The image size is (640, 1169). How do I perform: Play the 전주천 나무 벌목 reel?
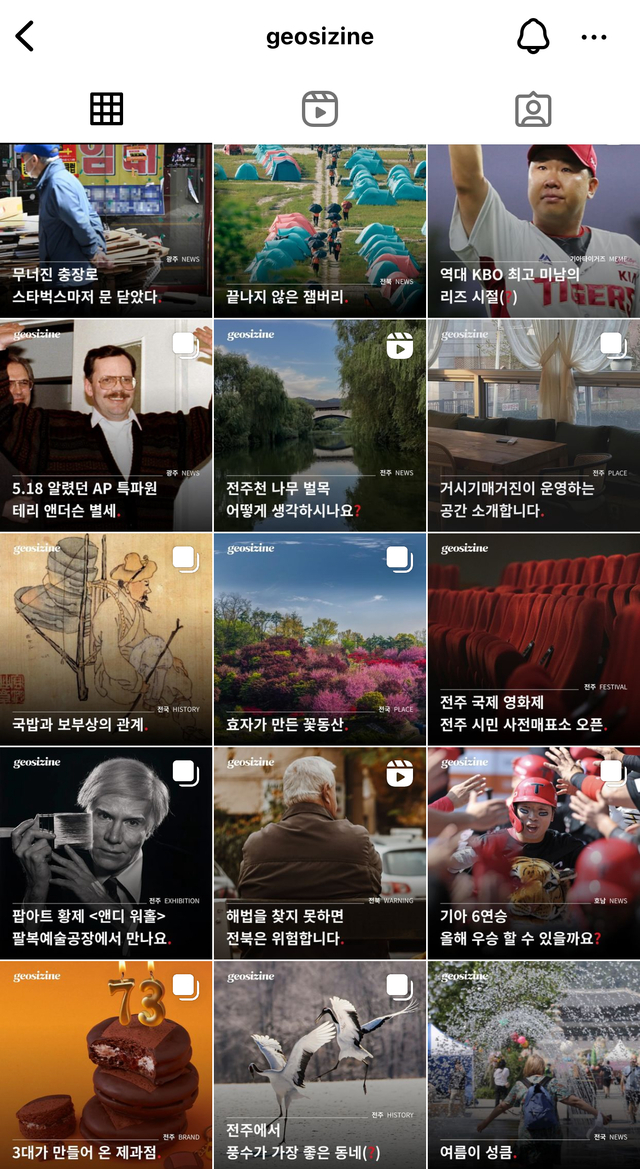(x=320, y=425)
